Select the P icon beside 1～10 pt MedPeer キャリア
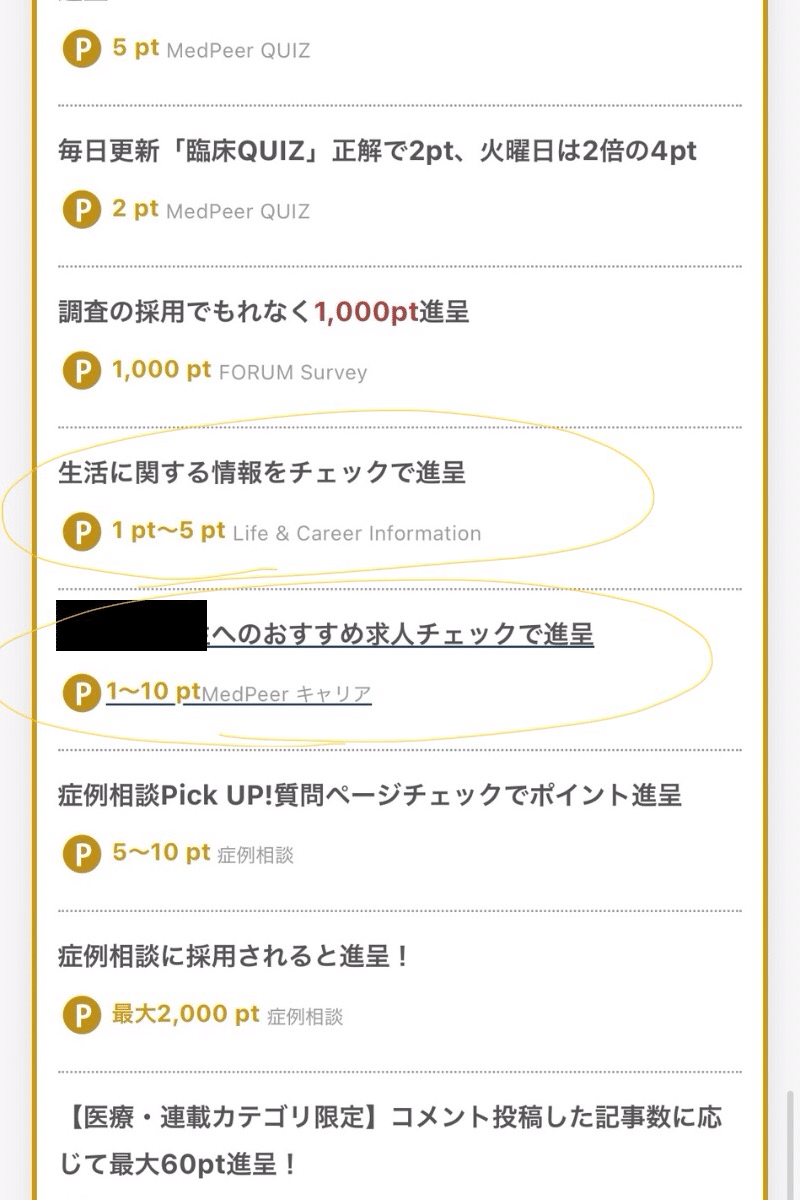 coord(80,691)
